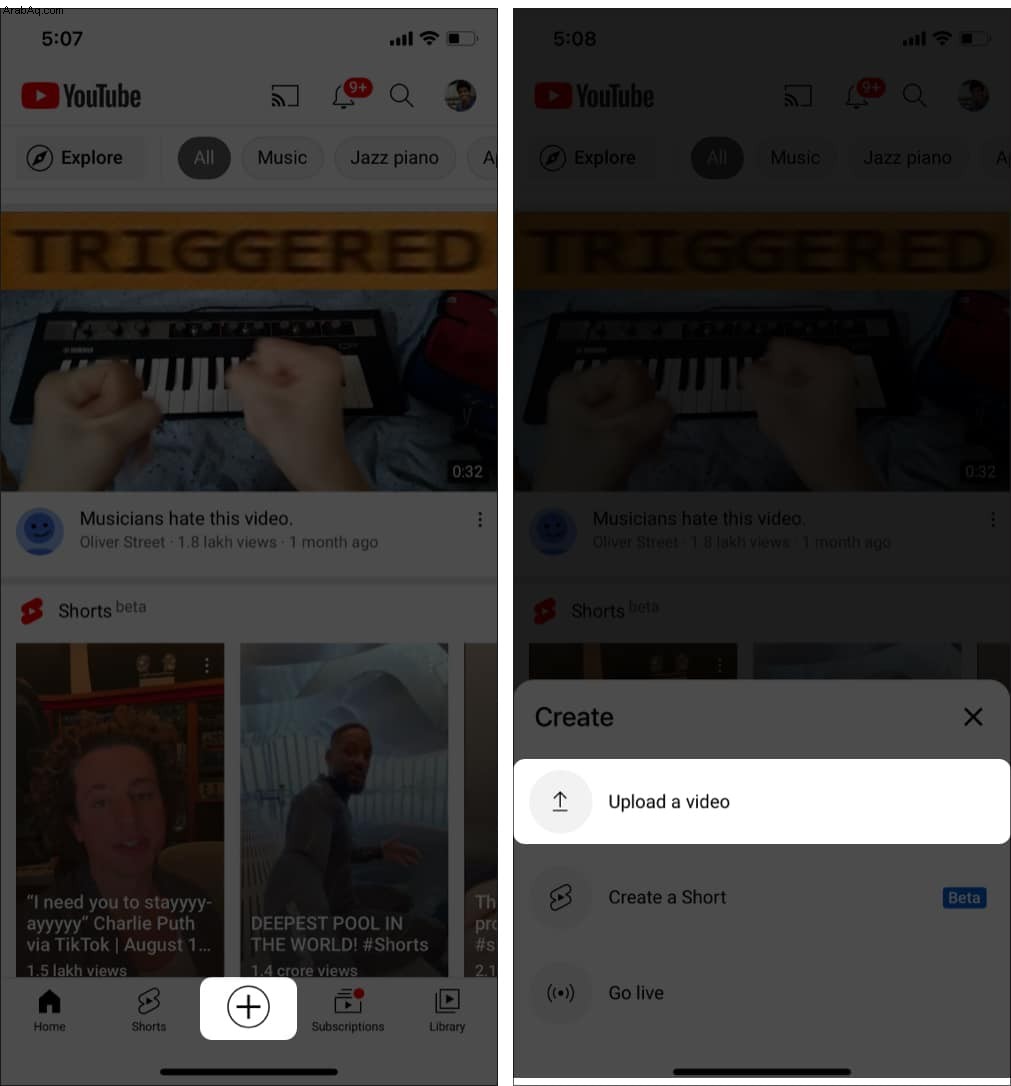Choose Create a Short option
Screen dimensions: 1011x1086
tap(667, 897)
